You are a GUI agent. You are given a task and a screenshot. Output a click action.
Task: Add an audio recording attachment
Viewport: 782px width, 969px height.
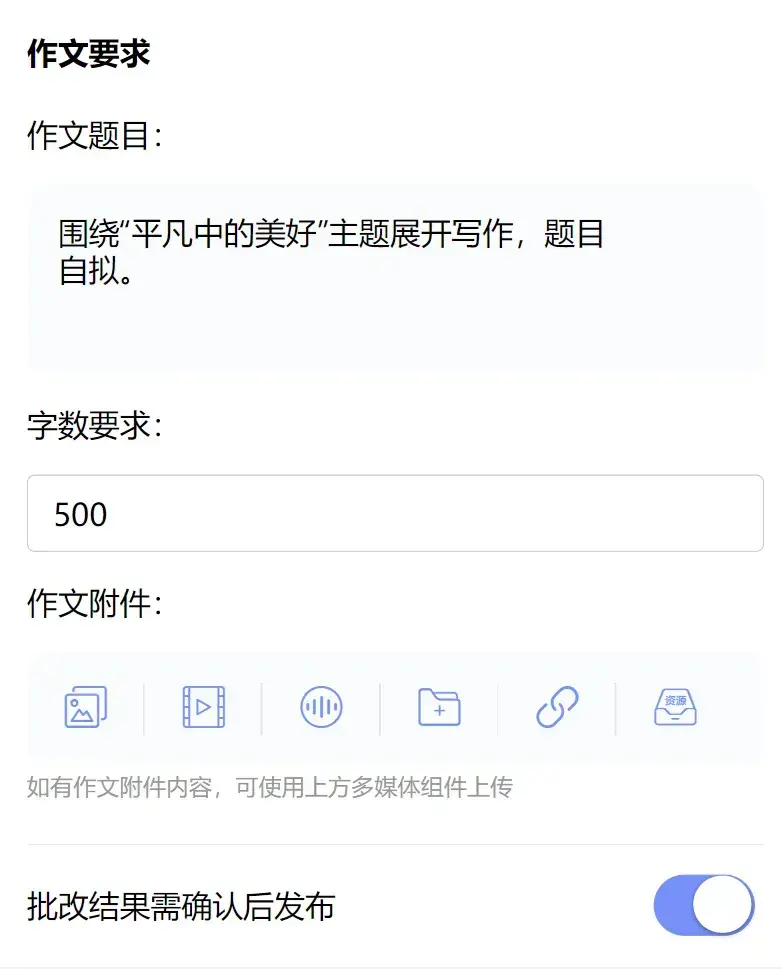click(x=321, y=708)
